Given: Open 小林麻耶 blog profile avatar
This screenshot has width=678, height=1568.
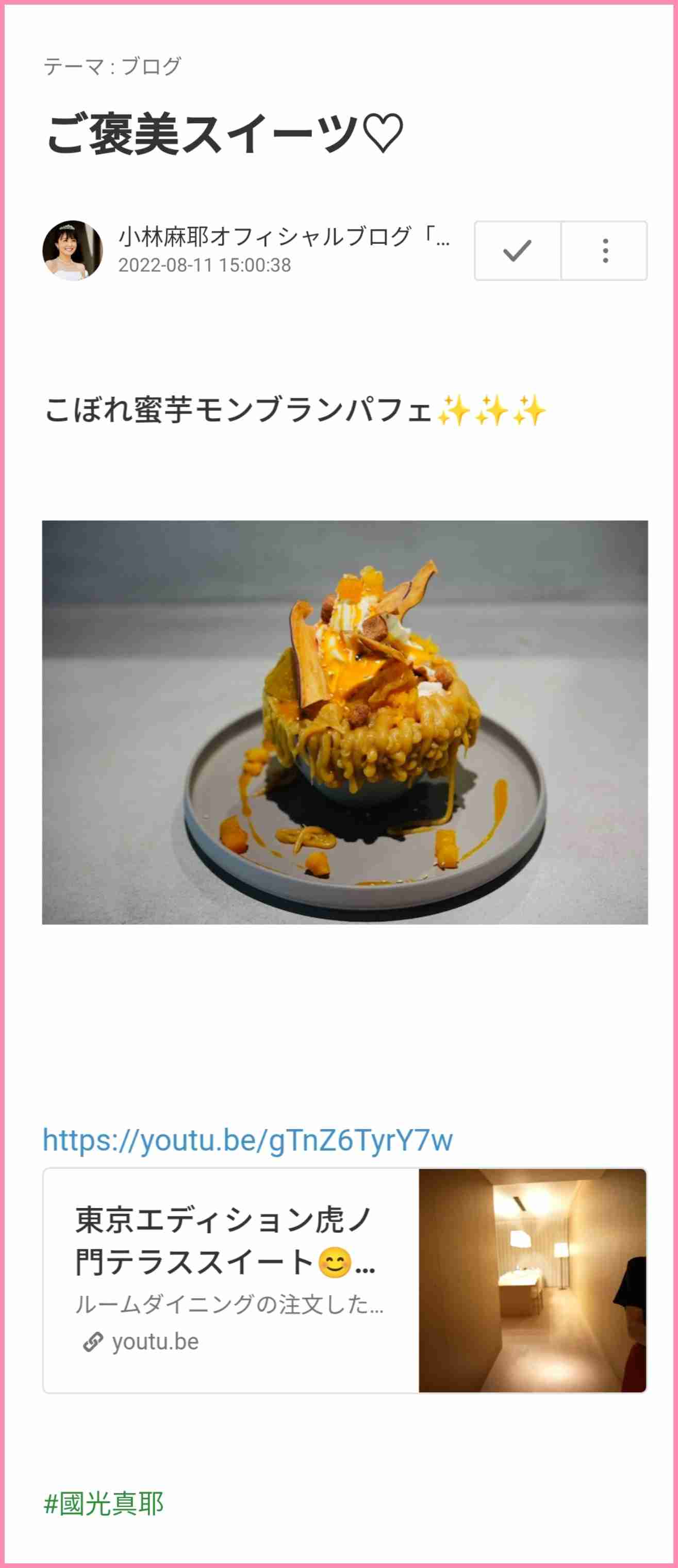Looking at the screenshot, I should point(72,251).
